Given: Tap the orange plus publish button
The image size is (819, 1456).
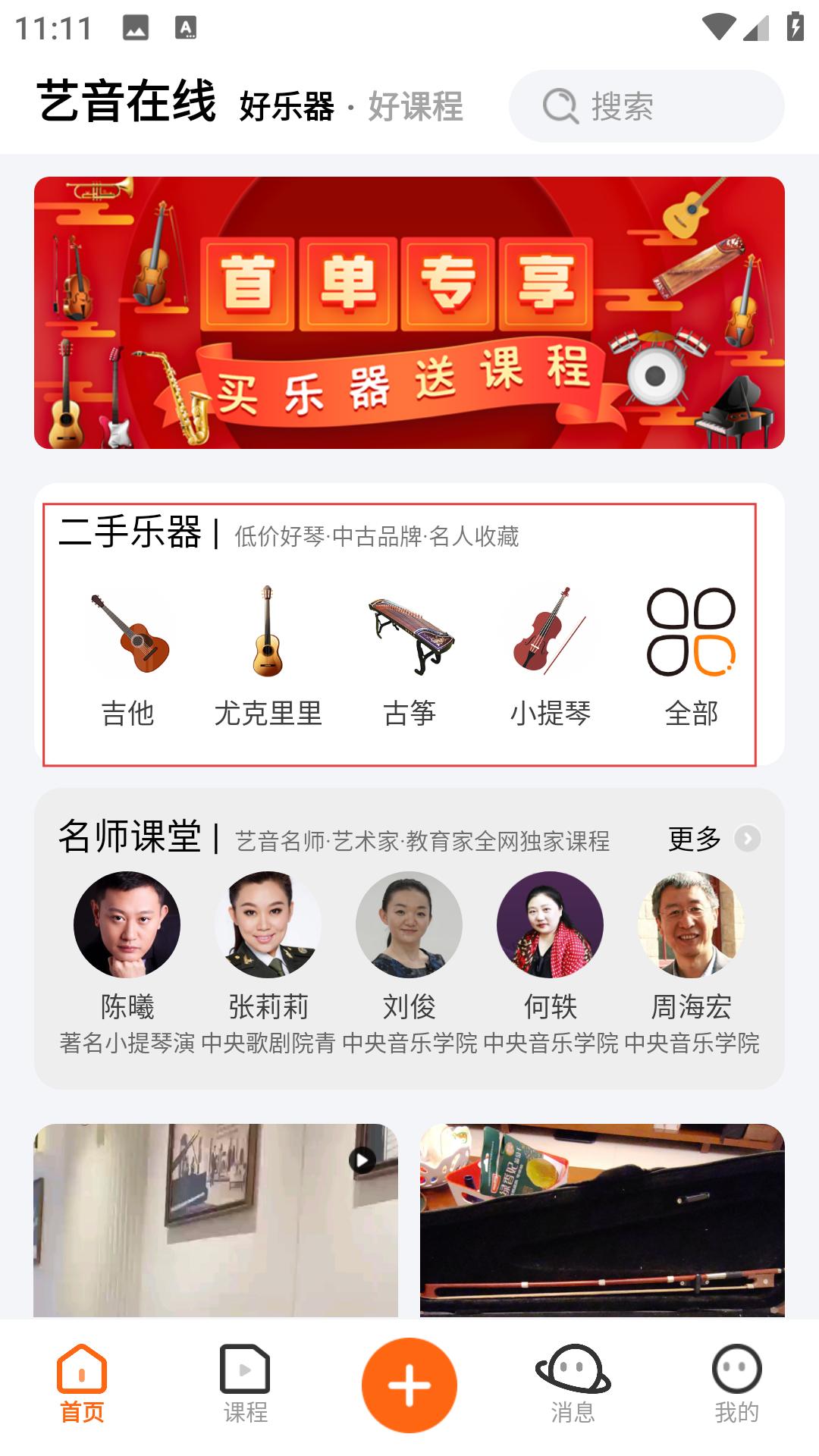Looking at the screenshot, I should click(409, 1385).
